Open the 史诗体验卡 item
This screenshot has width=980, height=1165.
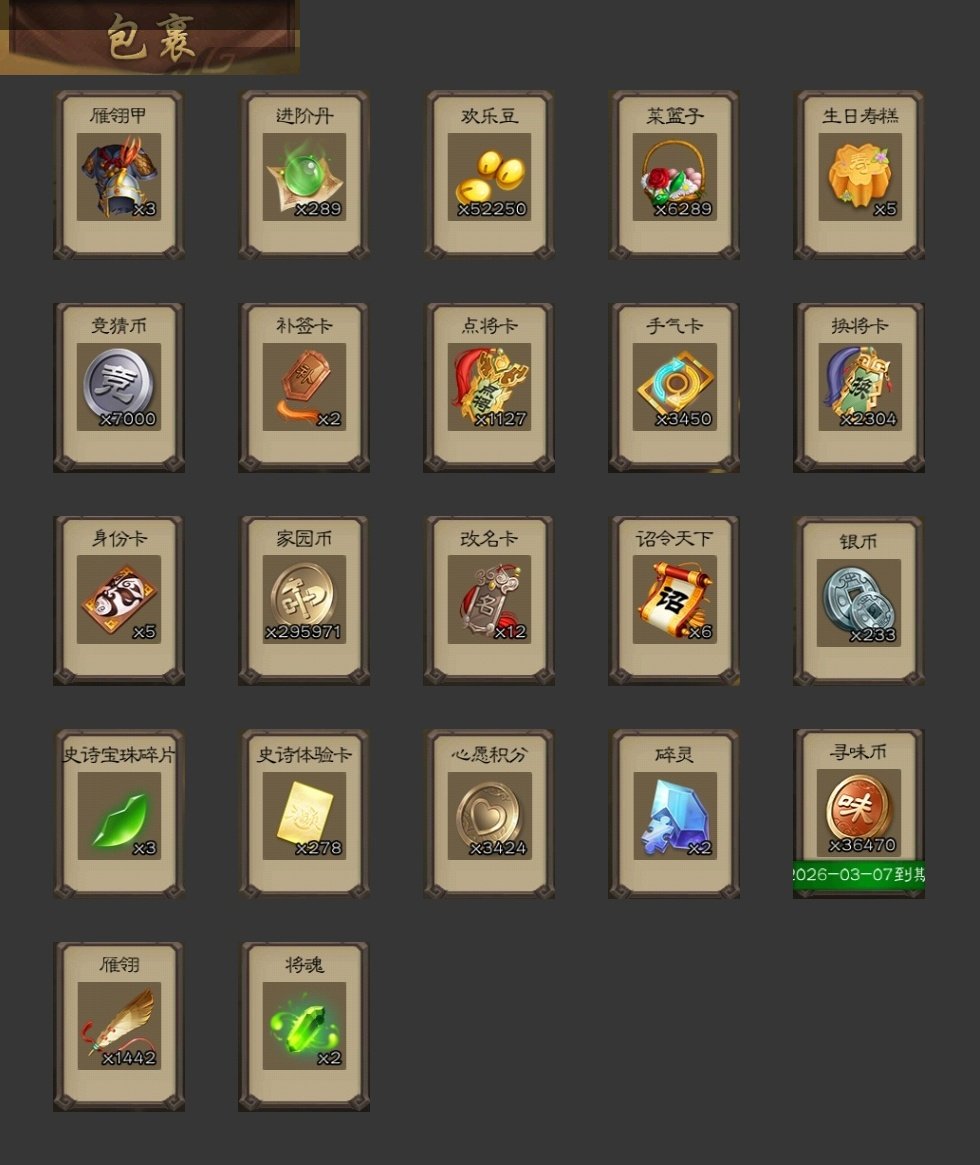pyautogui.click(x=304, y=814)
